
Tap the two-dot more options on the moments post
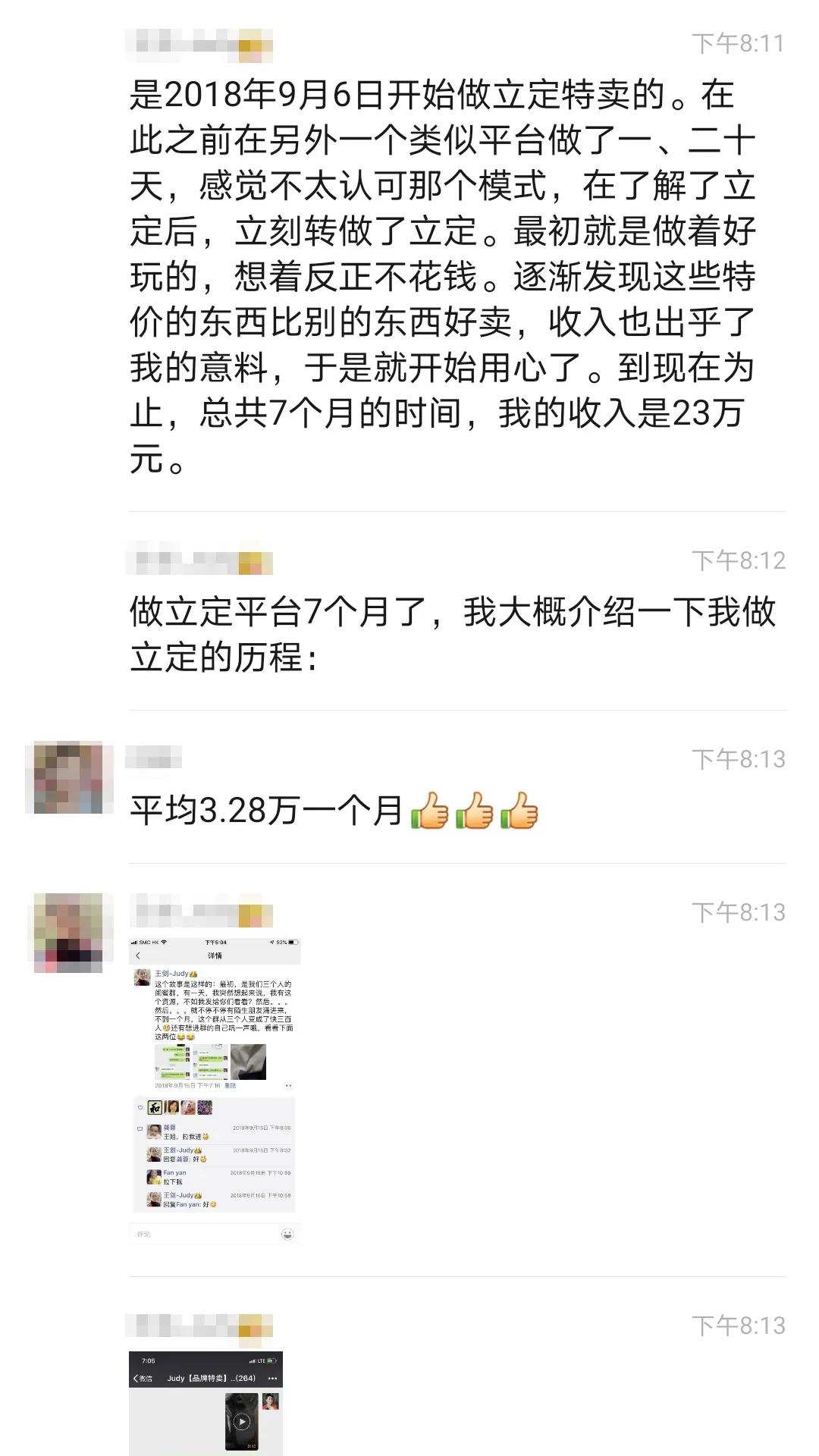tap(287, 1085)
